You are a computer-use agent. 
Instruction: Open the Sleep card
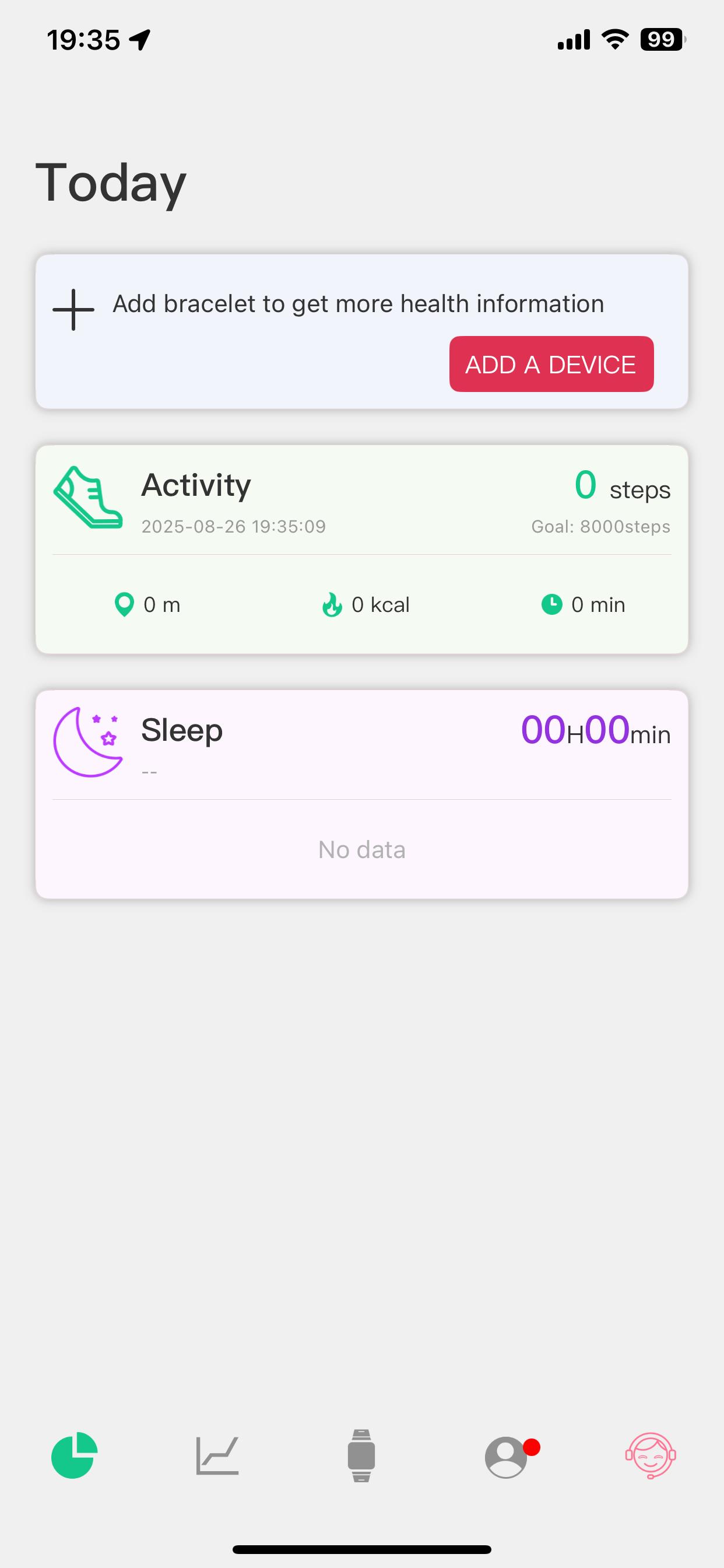click(x=361, y=792)
